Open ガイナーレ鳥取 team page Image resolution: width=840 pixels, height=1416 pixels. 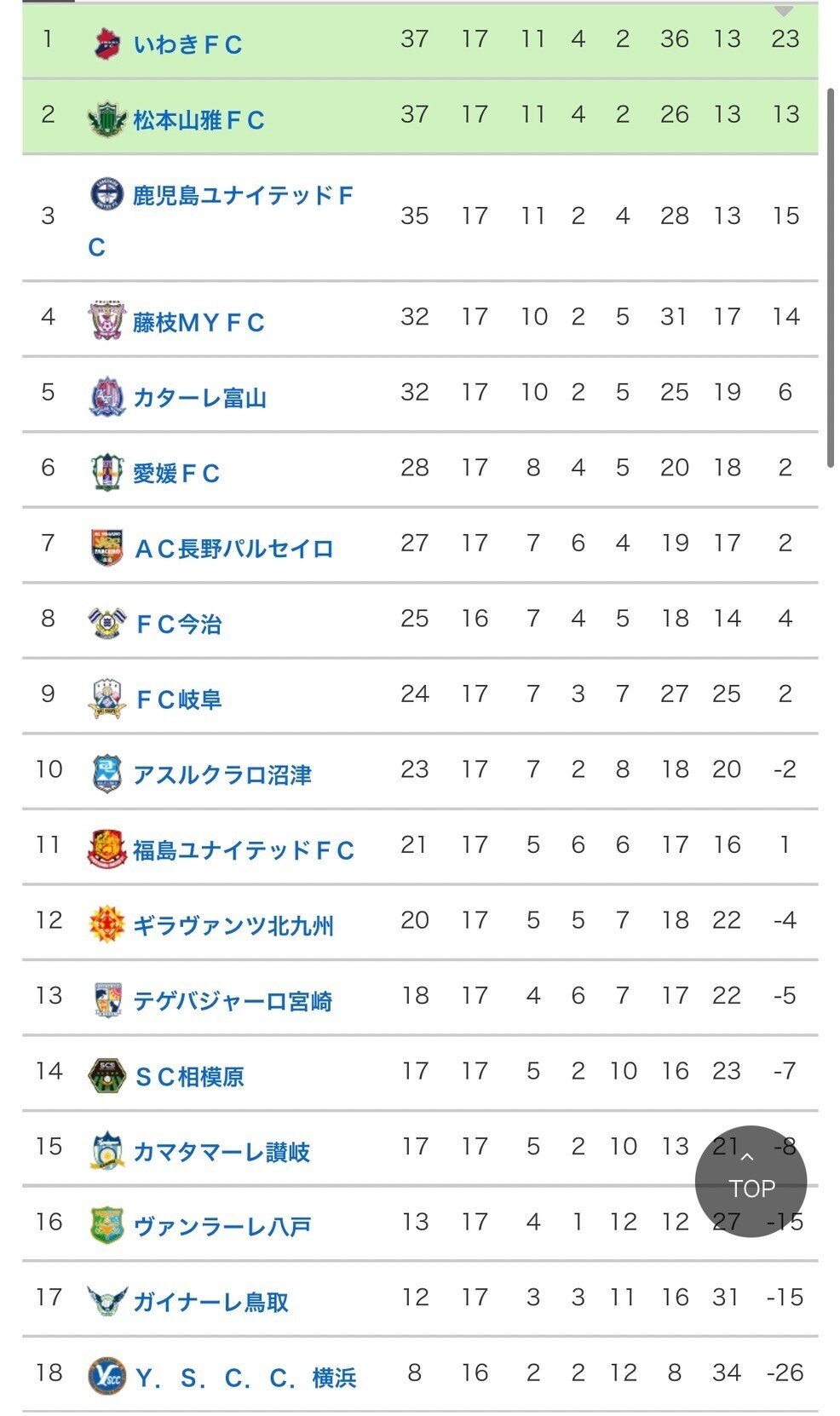[x=210, y=1303]
